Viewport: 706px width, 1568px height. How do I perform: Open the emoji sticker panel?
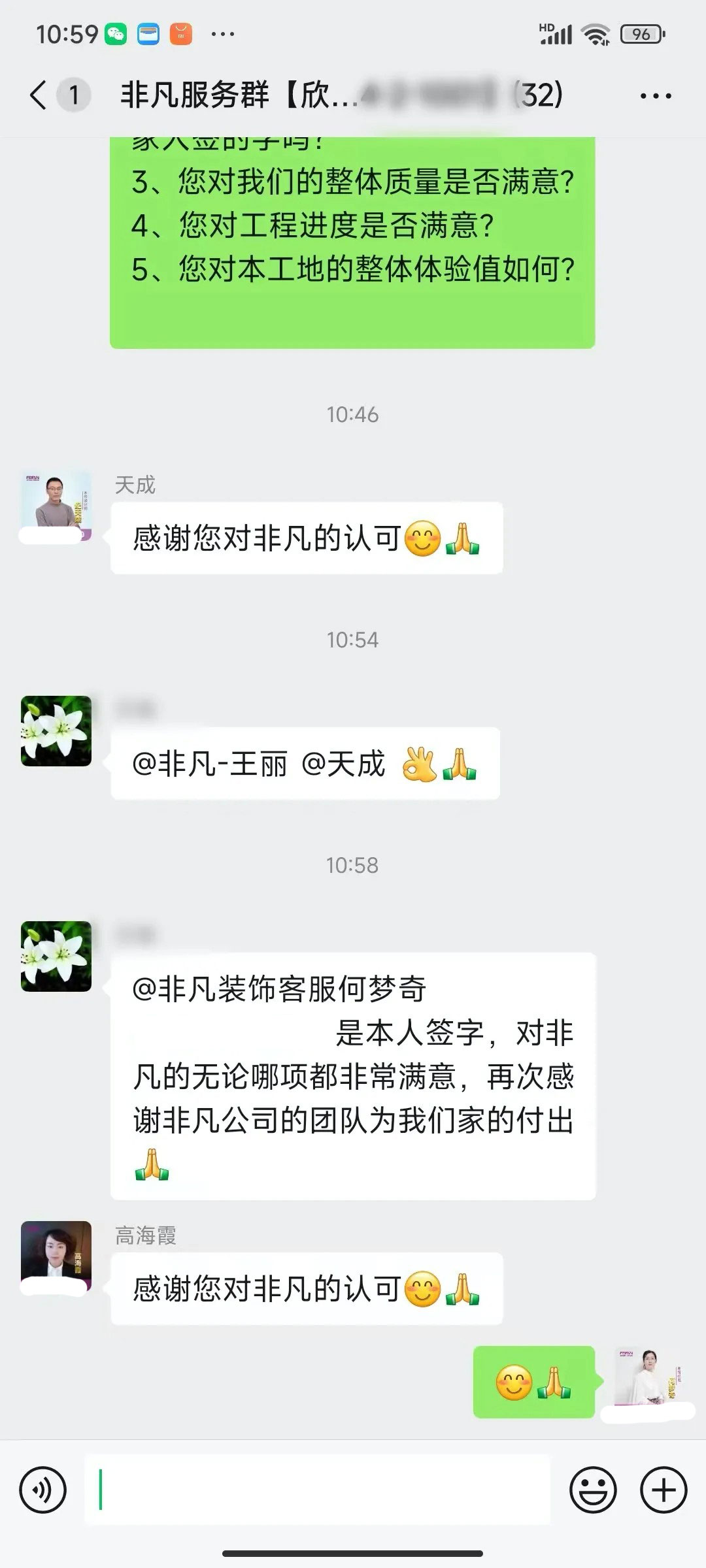pos(593,1490)
